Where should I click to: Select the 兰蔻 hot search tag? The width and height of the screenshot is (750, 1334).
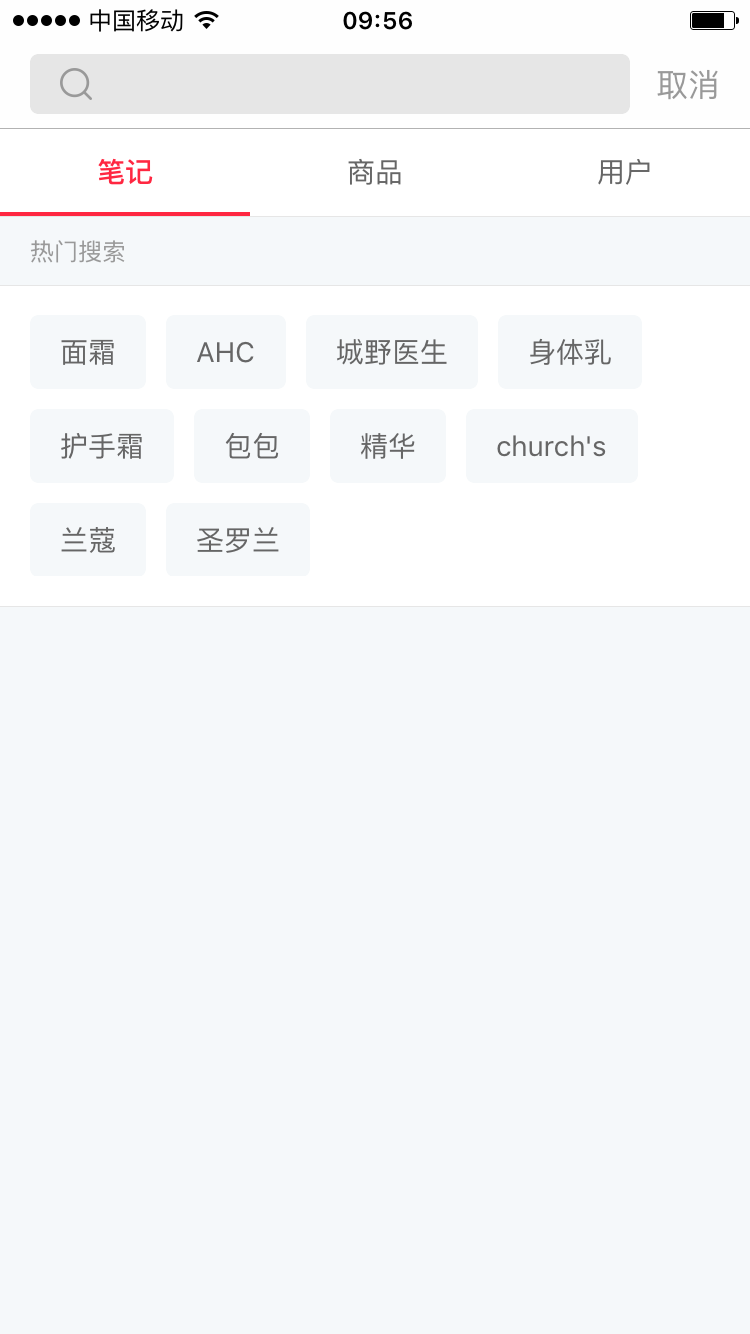point(88,539)
